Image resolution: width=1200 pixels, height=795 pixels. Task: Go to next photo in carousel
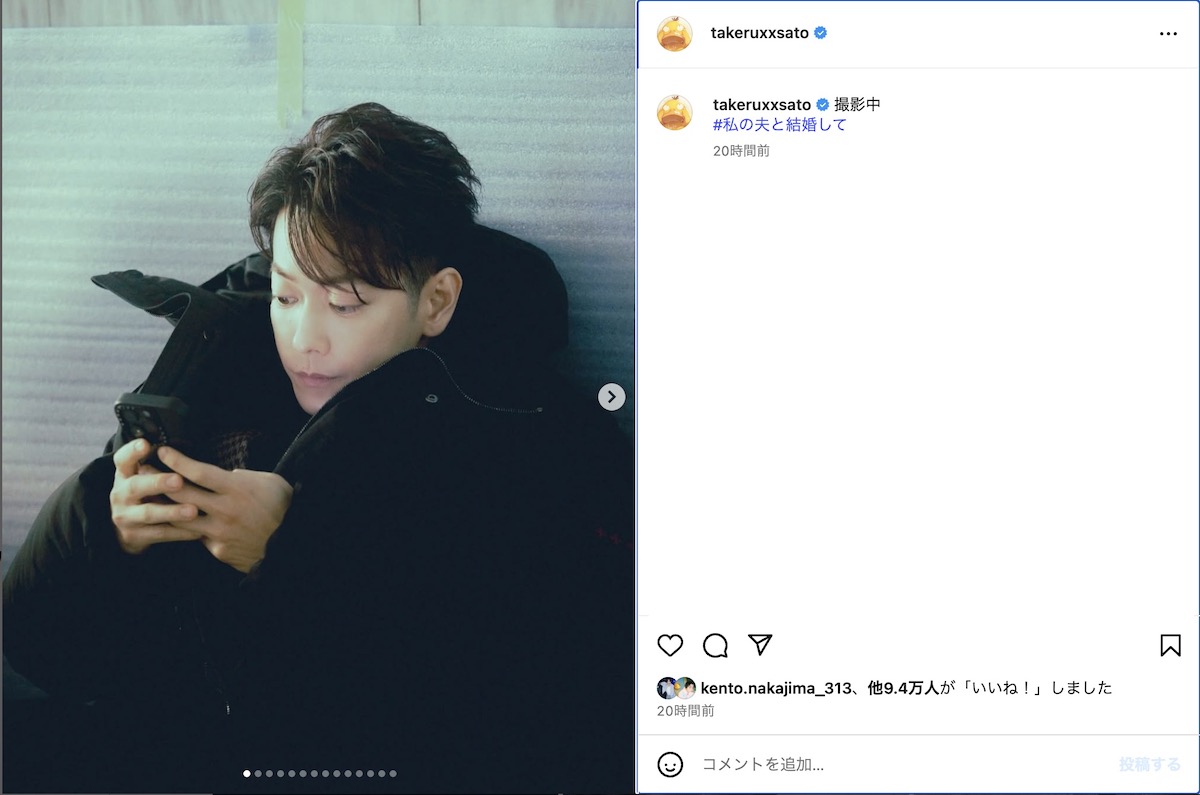pos(611,397)
